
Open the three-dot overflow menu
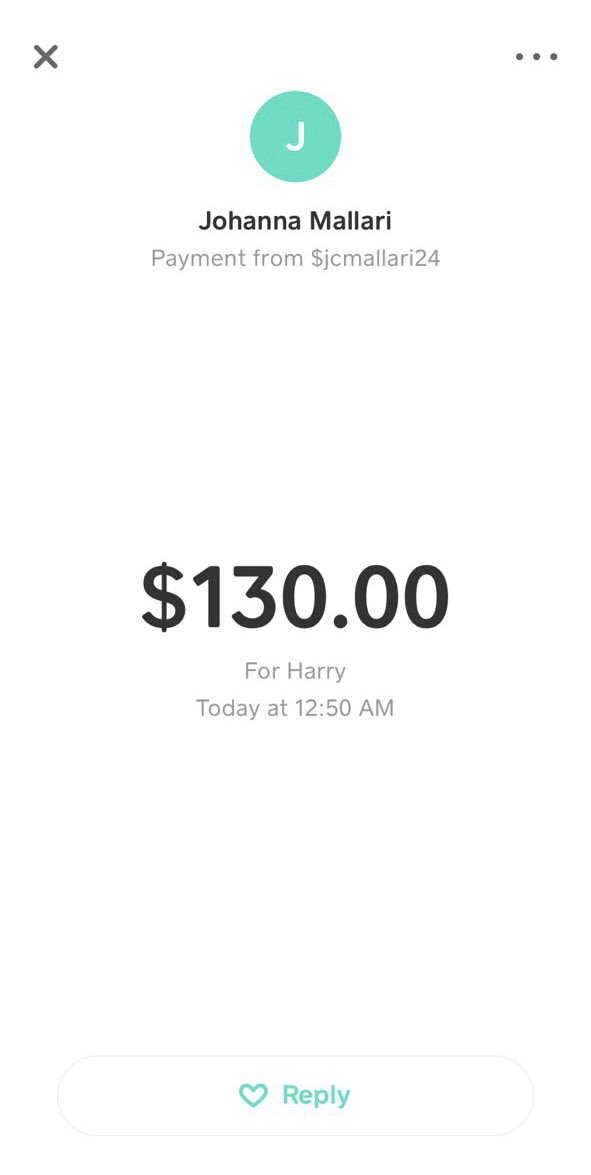coord(536,57)
